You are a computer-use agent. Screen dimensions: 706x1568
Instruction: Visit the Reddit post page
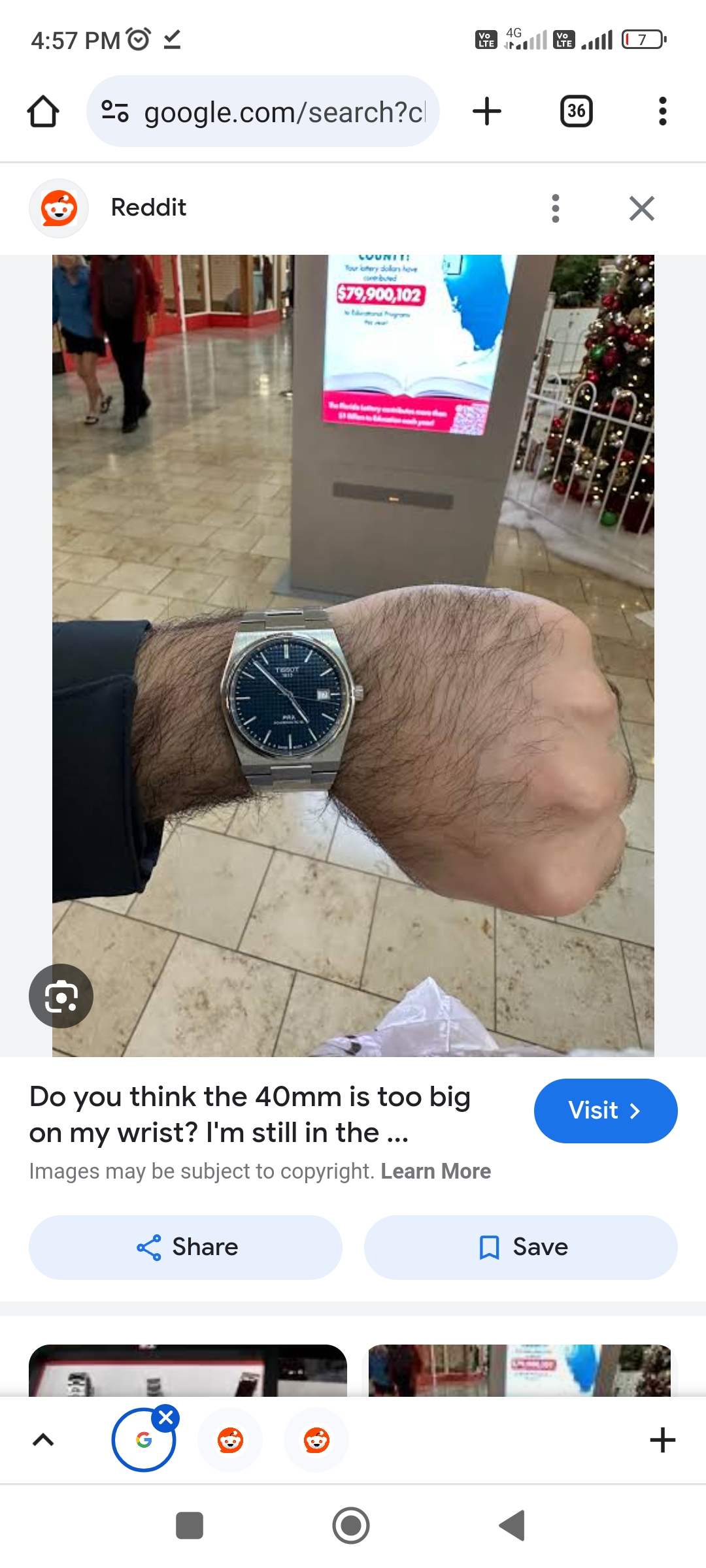tap(605, 1111)
